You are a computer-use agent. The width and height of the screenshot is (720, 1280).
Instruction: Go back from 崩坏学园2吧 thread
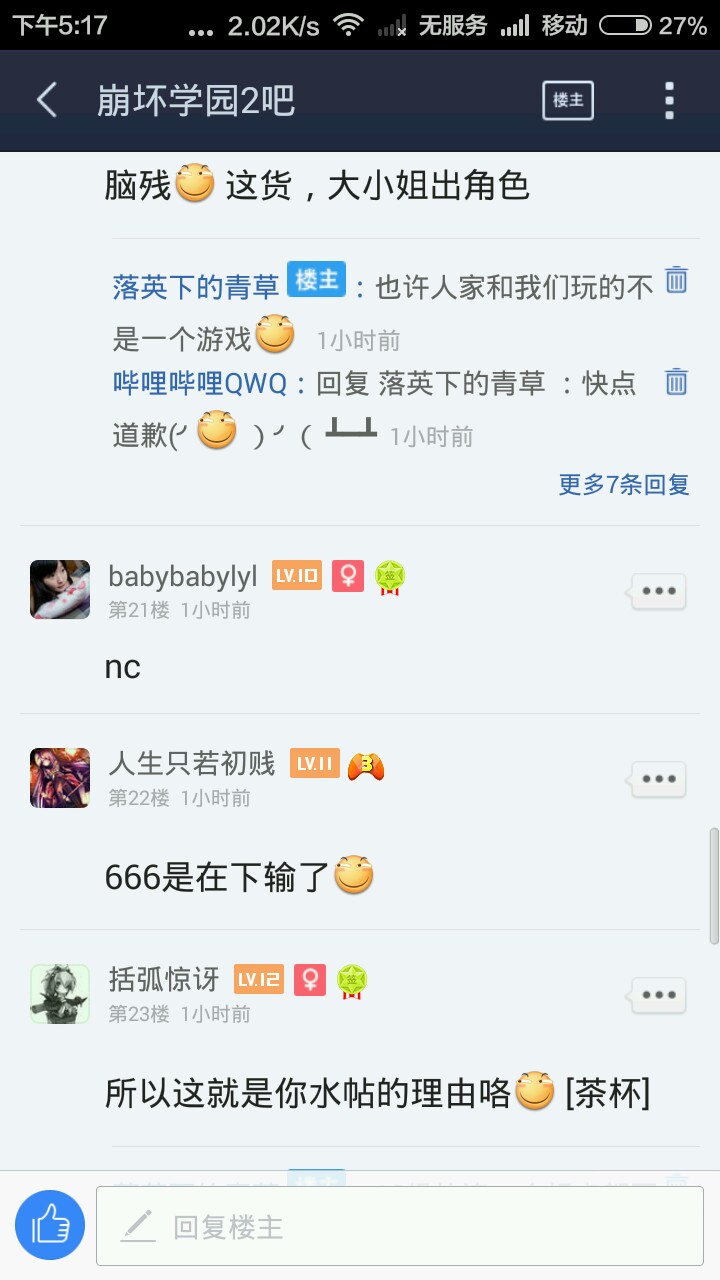47,100
